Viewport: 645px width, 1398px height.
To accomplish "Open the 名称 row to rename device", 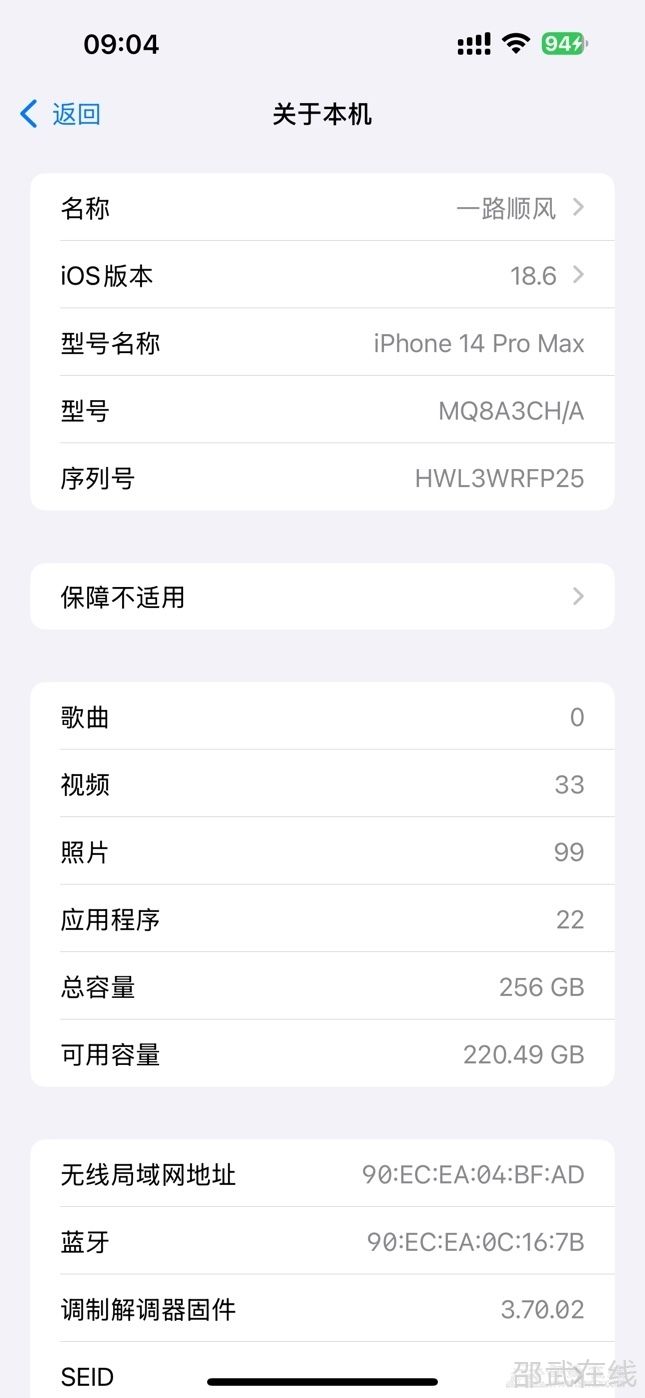I will (322, 208).
